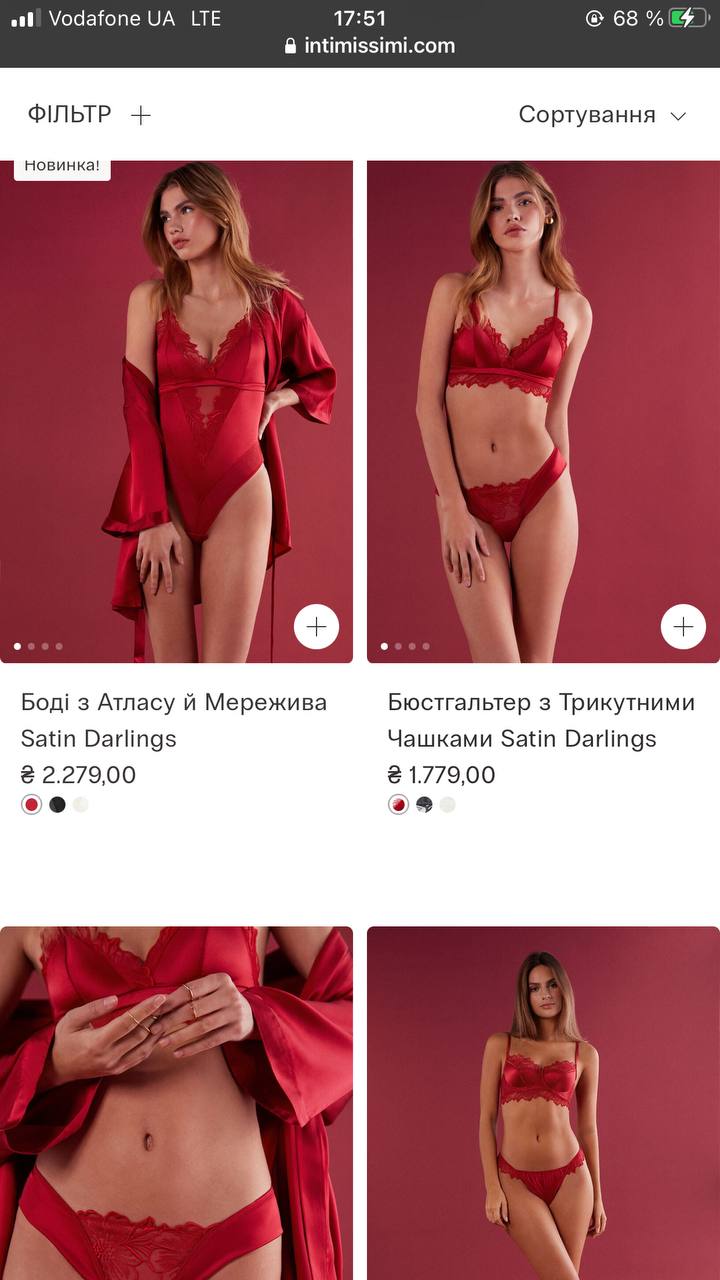Viewport: 720px width, 1280px height.
Task: Select the red color for Боді Satin Darlings
Action: [32, 805]
